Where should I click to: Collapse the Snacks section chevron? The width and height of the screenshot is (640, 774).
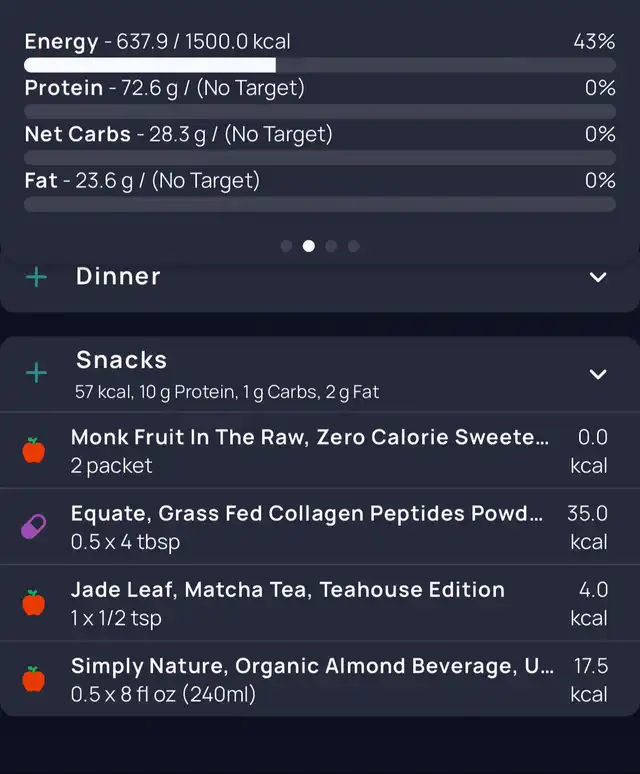(598, 374)
